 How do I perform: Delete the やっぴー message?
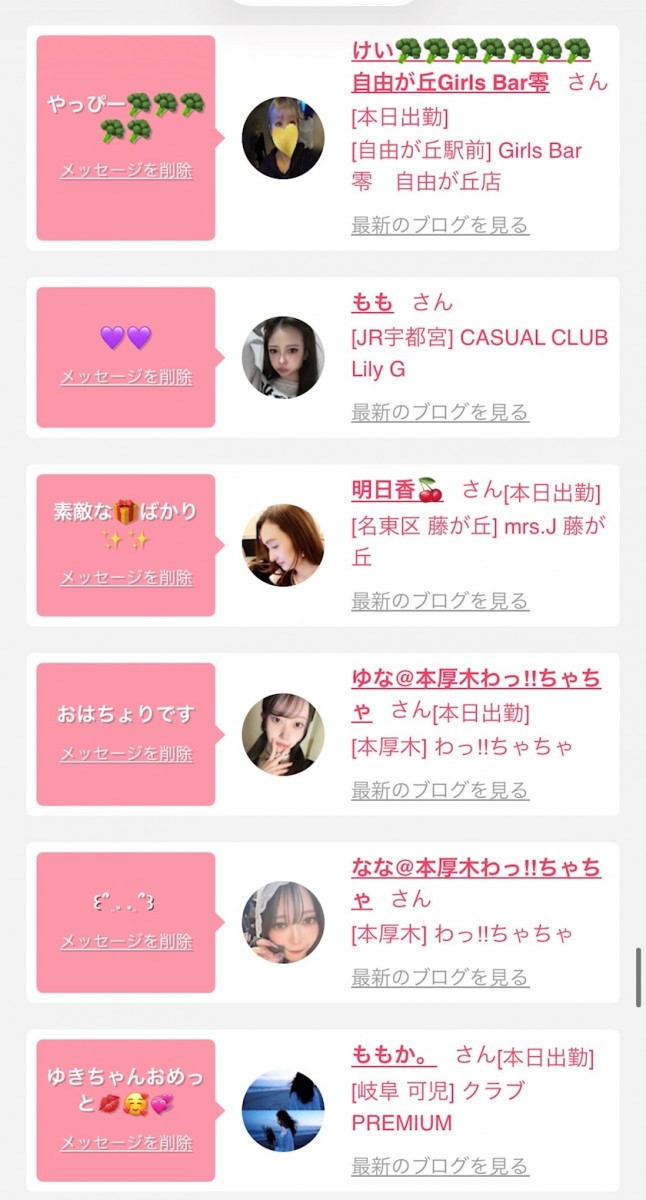click(126, 170)
